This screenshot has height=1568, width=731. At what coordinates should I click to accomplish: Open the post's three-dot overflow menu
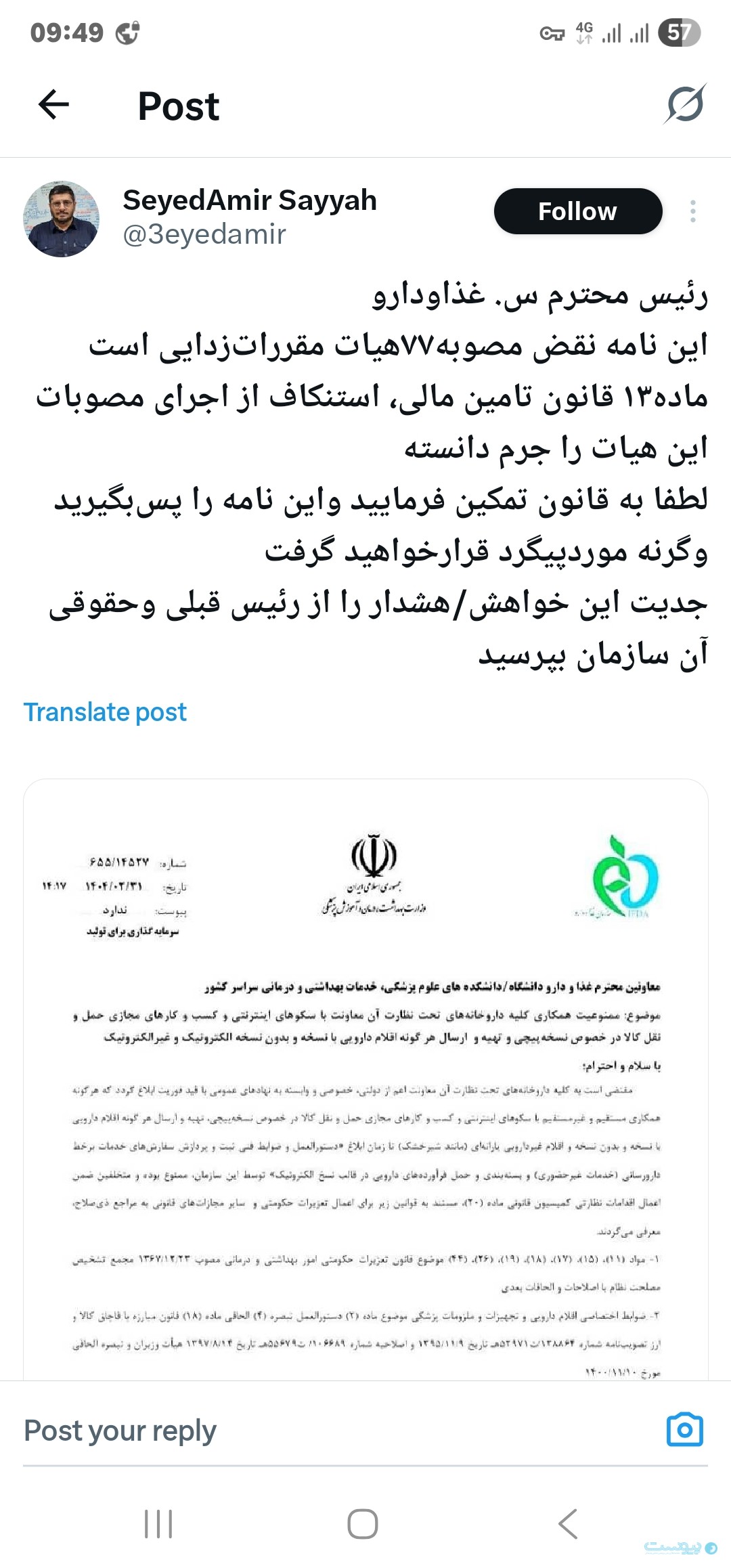tap(692, 211)
